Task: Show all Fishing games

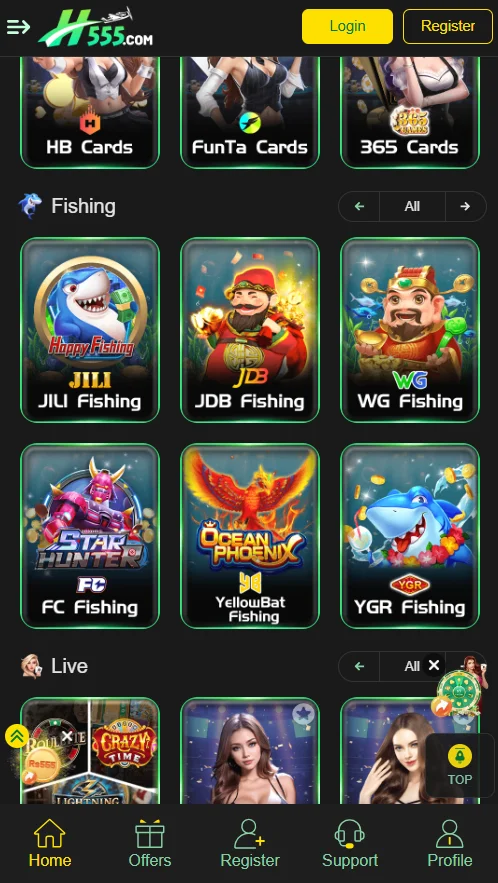Action: click(x=412, y=207)
